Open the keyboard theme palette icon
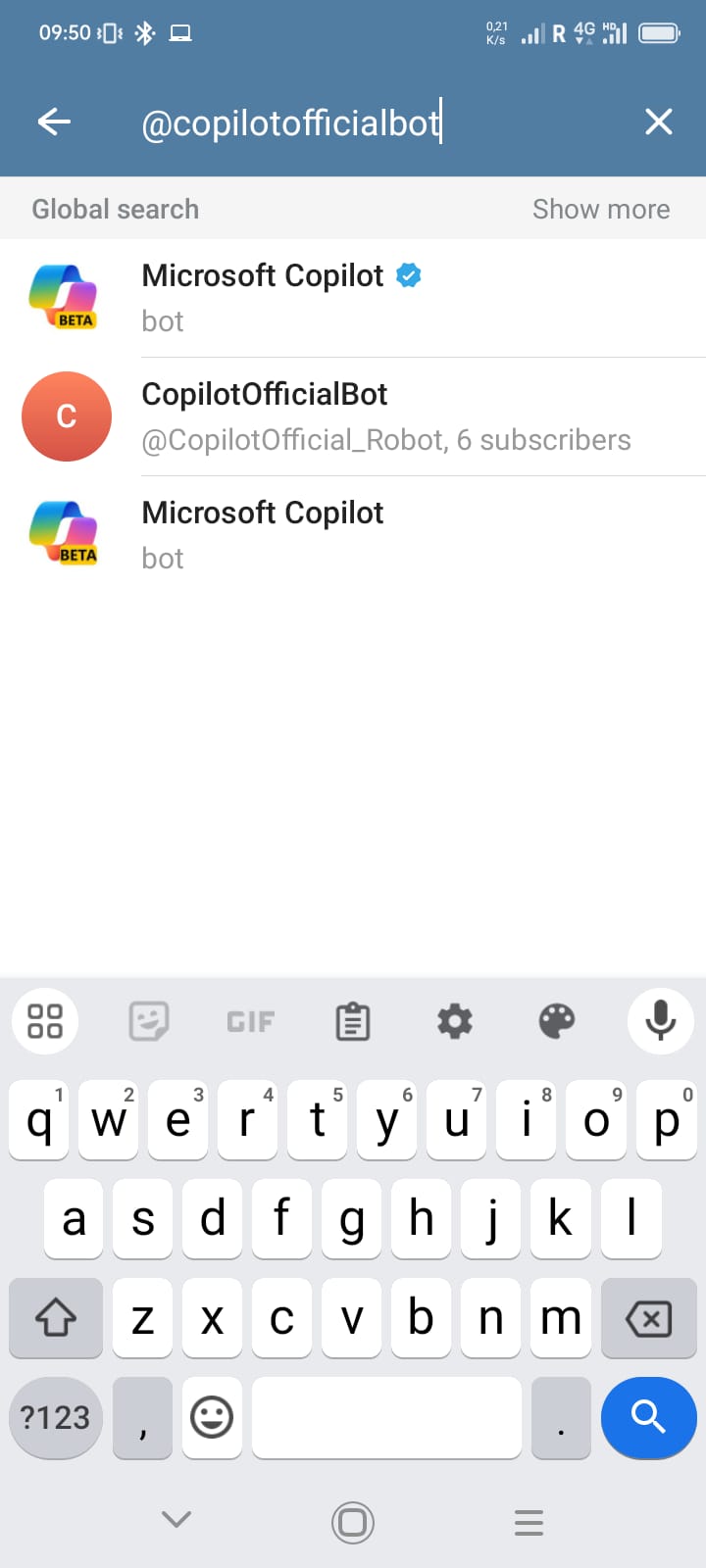 click(x=556, y=1021)
